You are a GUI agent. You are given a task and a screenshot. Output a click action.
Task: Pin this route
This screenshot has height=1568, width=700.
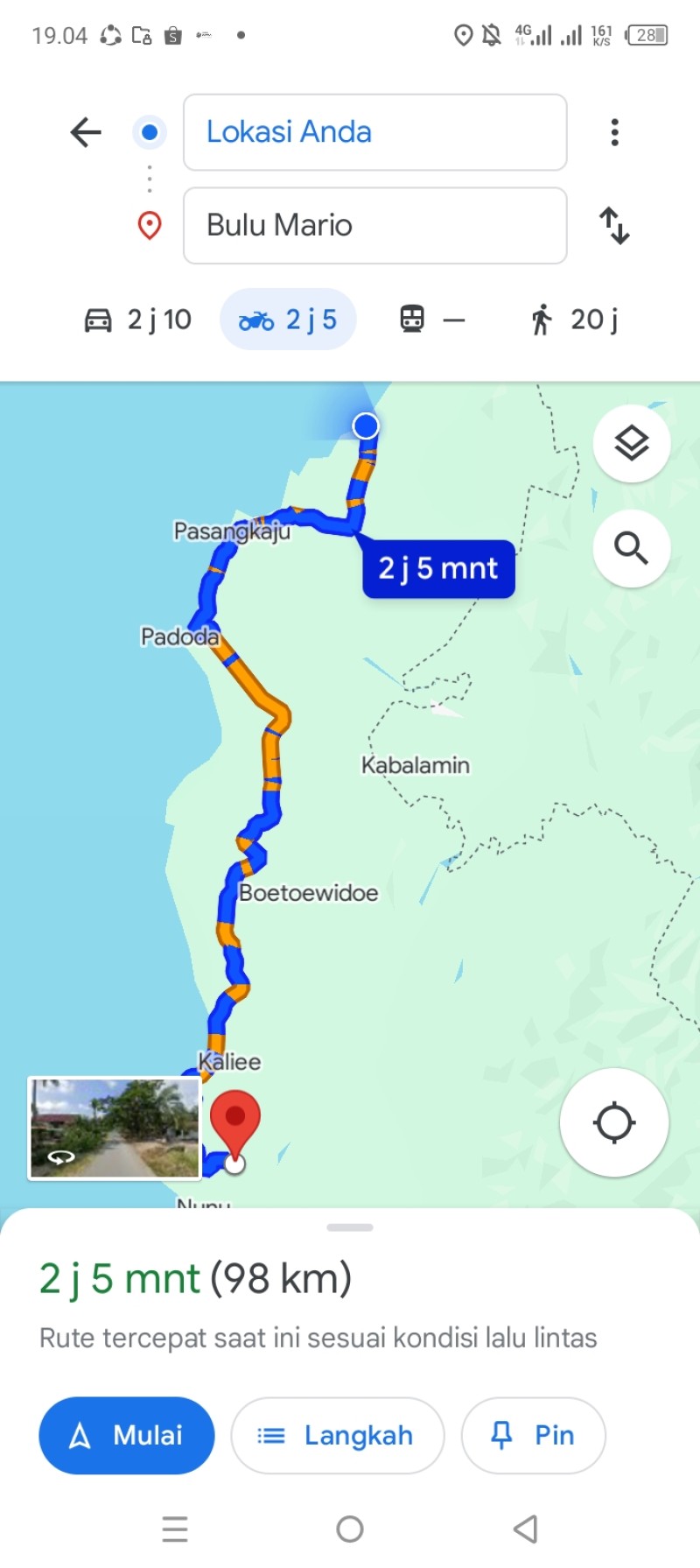pos(534,1436)
